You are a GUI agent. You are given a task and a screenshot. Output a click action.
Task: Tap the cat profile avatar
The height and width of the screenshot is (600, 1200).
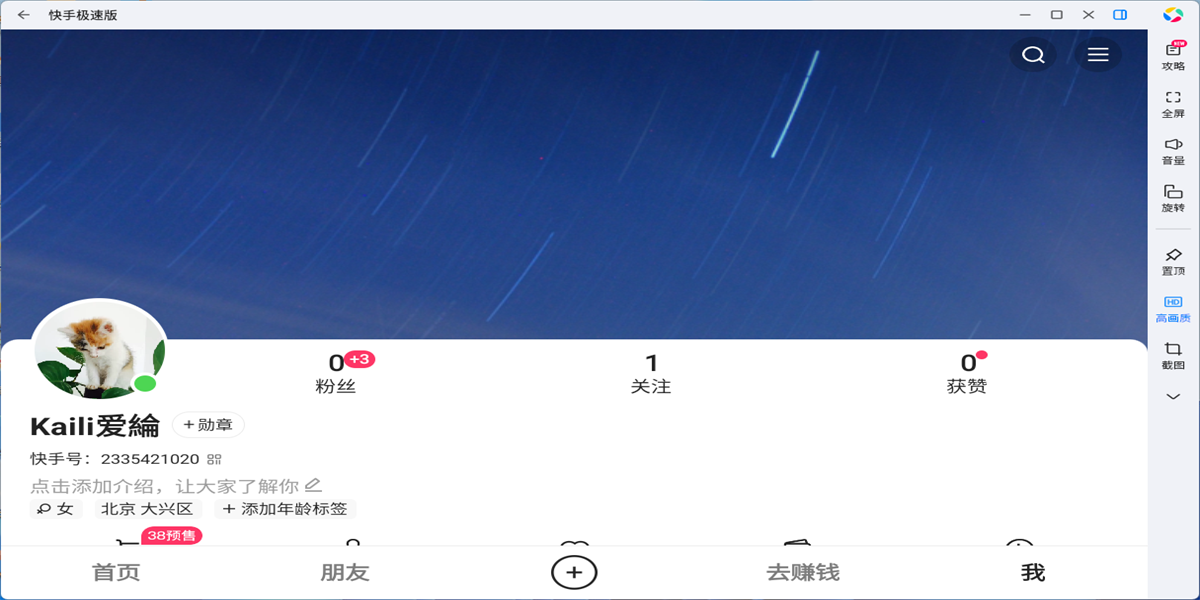[x=99, y=349]
